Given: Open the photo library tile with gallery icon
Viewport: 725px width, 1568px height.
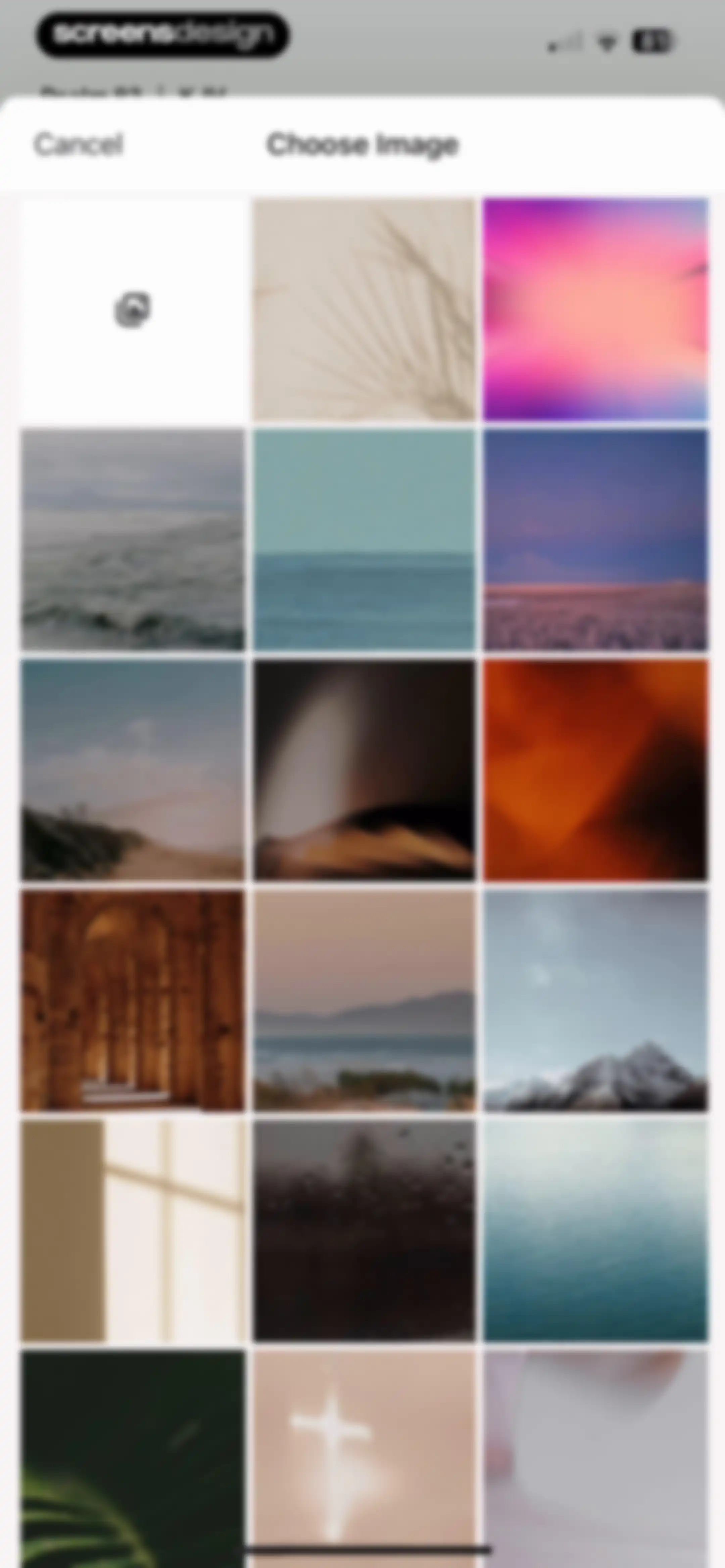Looking at the screenshot, I should [133, 310].
